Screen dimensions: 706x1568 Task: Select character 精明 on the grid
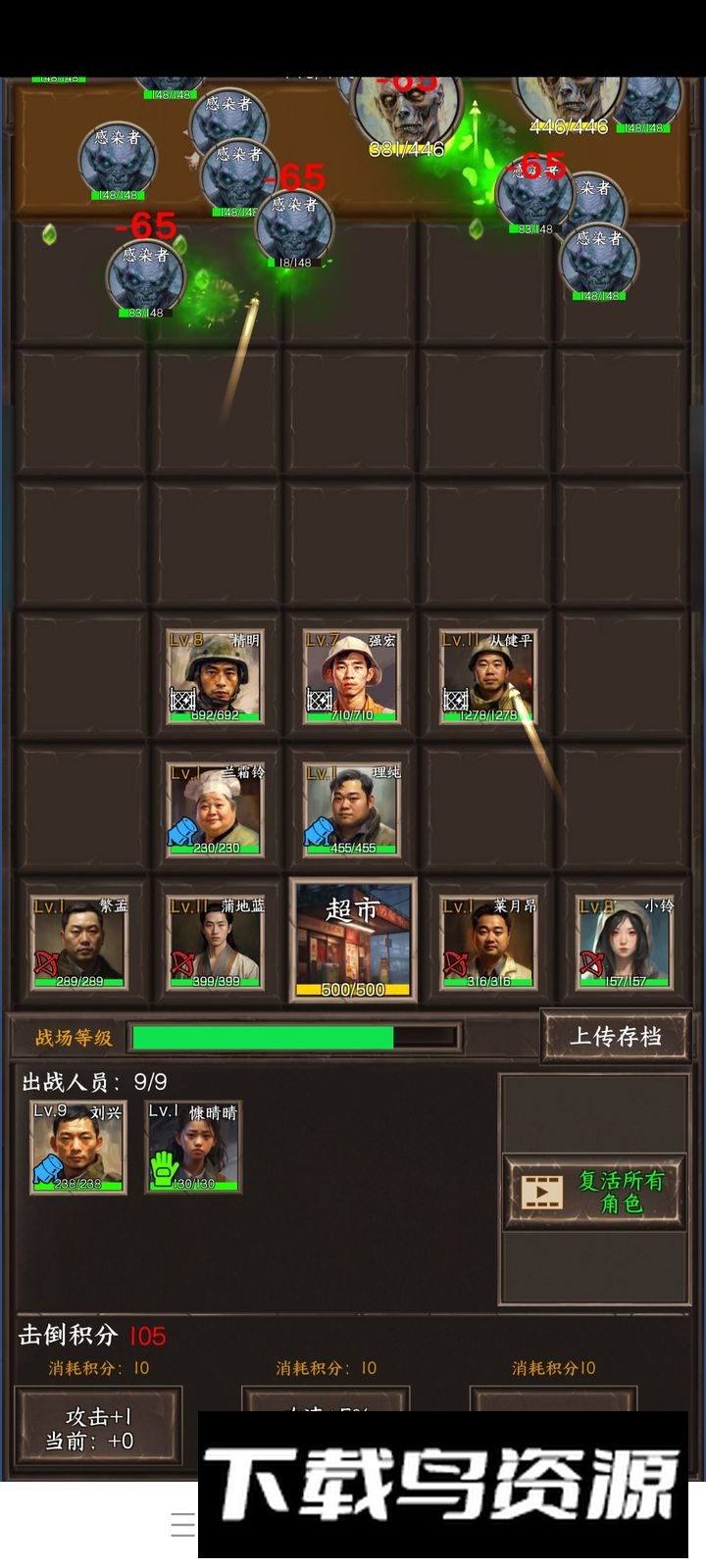click(x=215, y=676)
